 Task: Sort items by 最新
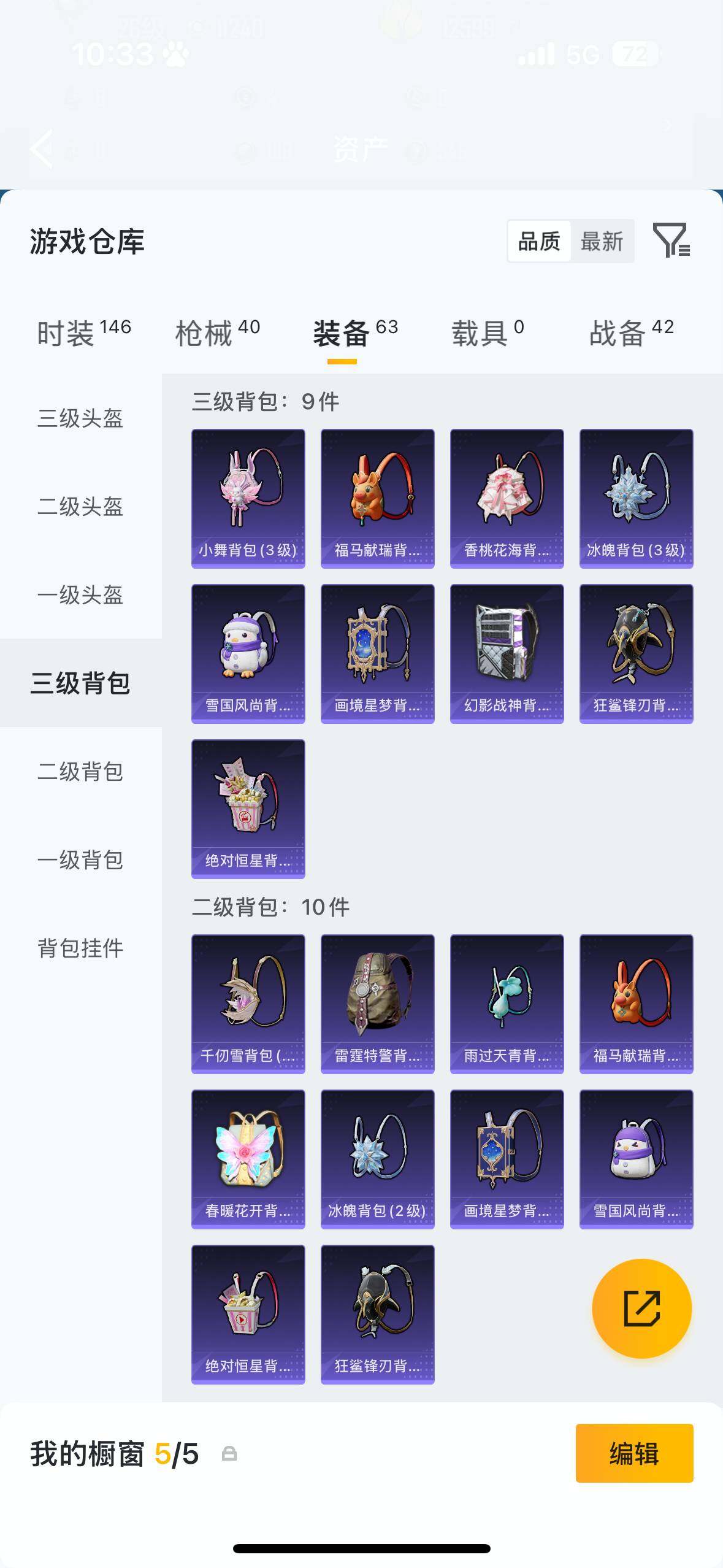tap(602, 242)
